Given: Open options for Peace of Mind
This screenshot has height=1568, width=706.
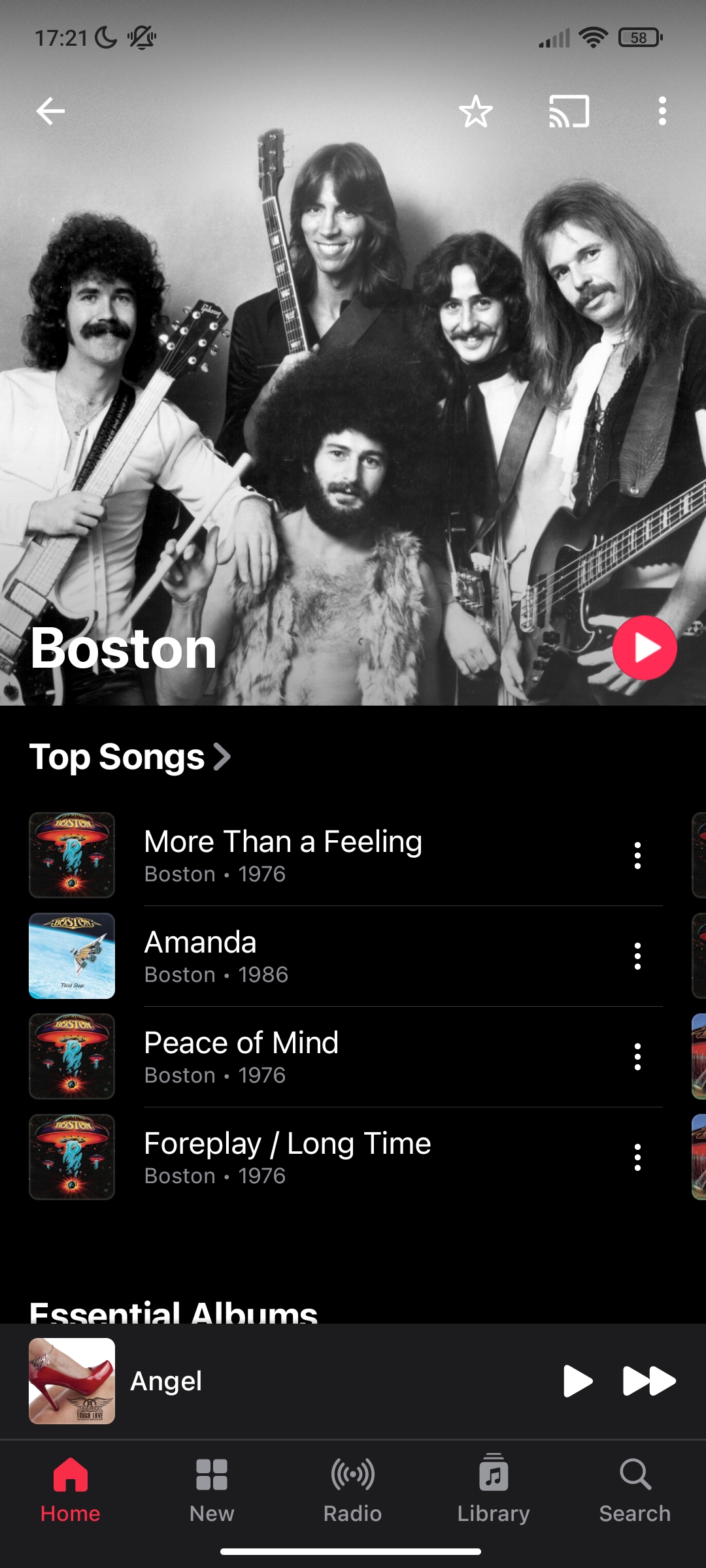Looking at the screenshot, I should 637,1056.
